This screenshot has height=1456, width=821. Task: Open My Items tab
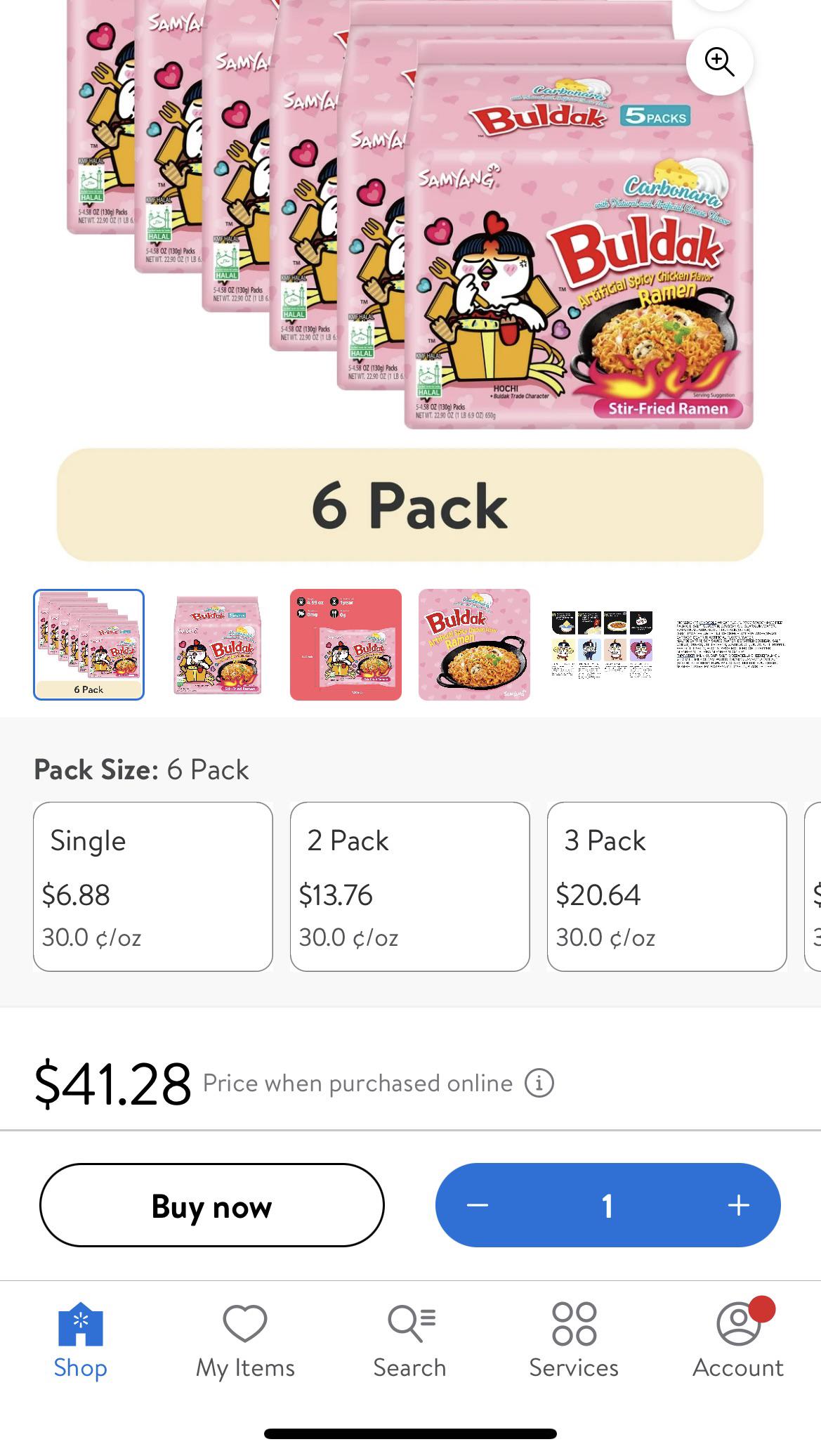click(x=245, y=1341)
